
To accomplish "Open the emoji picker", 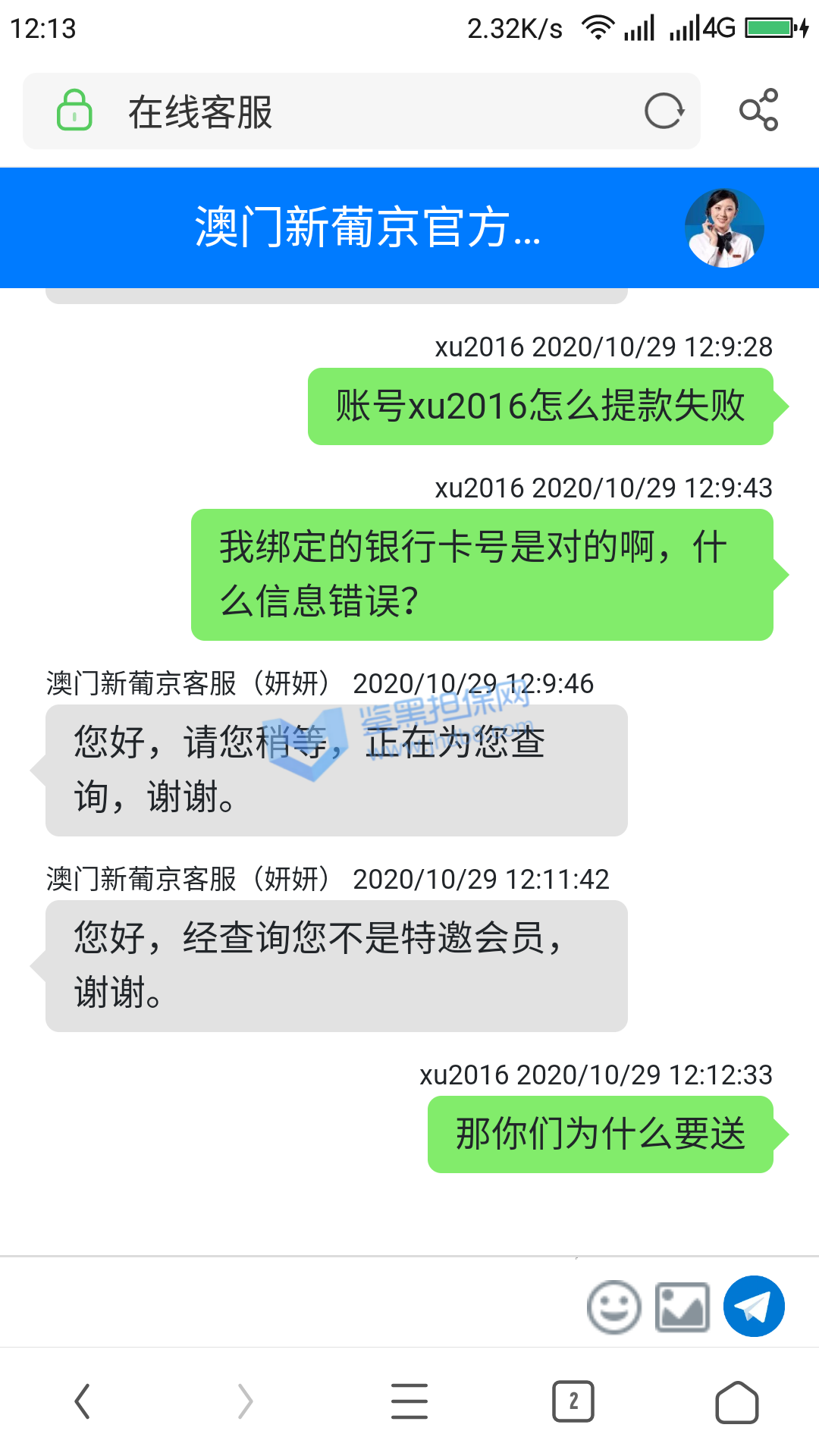I will [x=613, y=1307].
